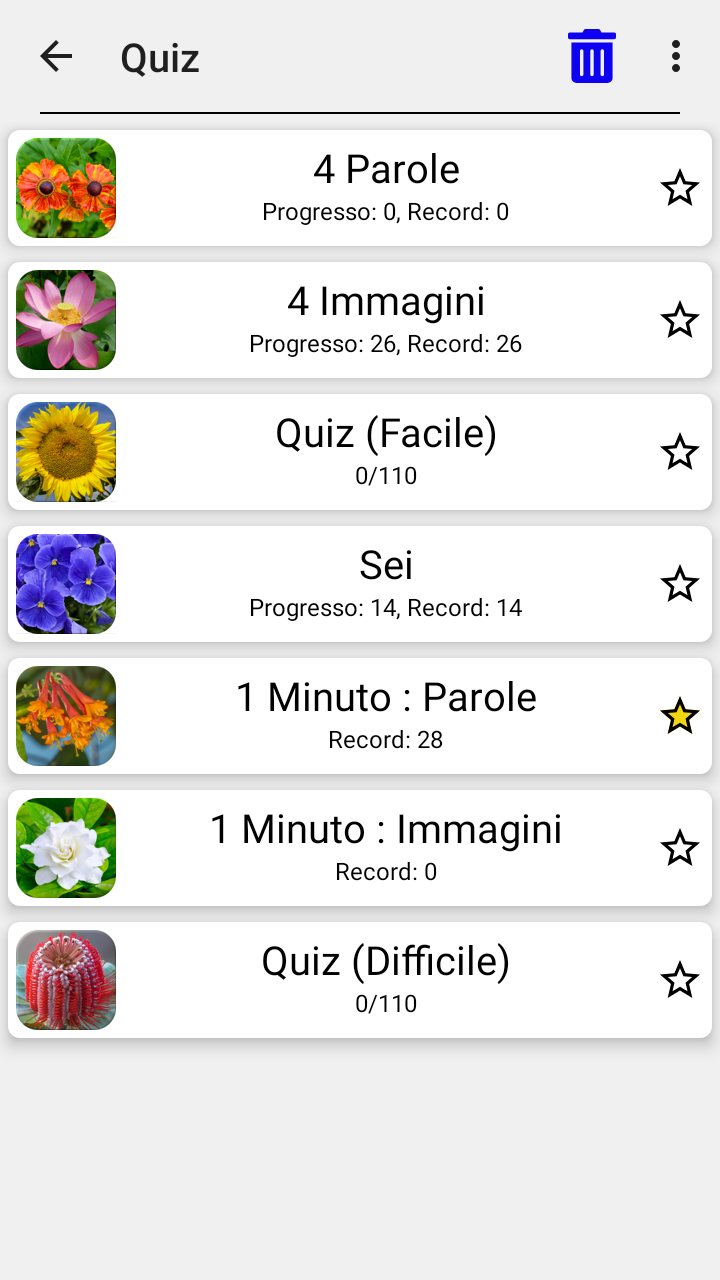Start Quiz (Difficile)
Viewport: 720px width, 1280px height.
386,979
